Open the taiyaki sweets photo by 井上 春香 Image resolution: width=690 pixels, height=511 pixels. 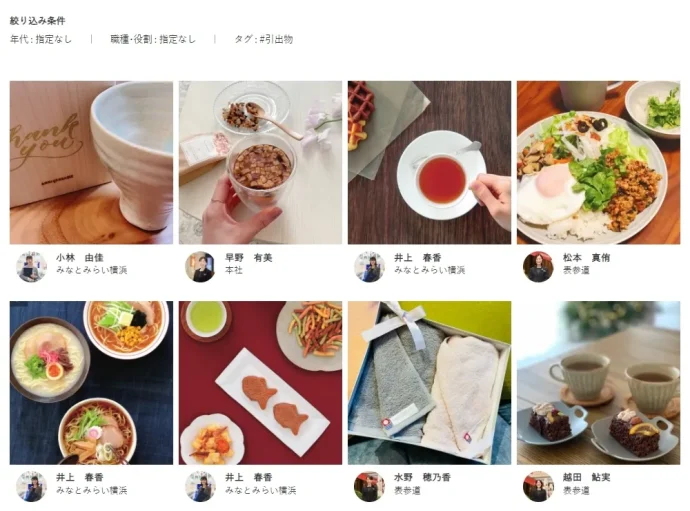click(x=260, y=383)
